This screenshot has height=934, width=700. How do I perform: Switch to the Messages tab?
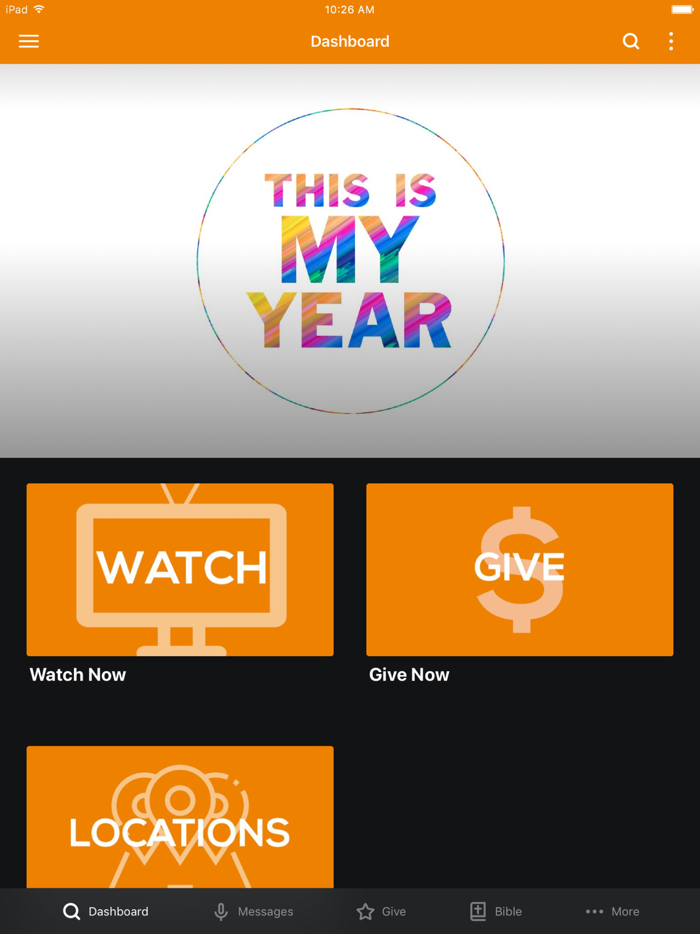click(x=253, y=911)
